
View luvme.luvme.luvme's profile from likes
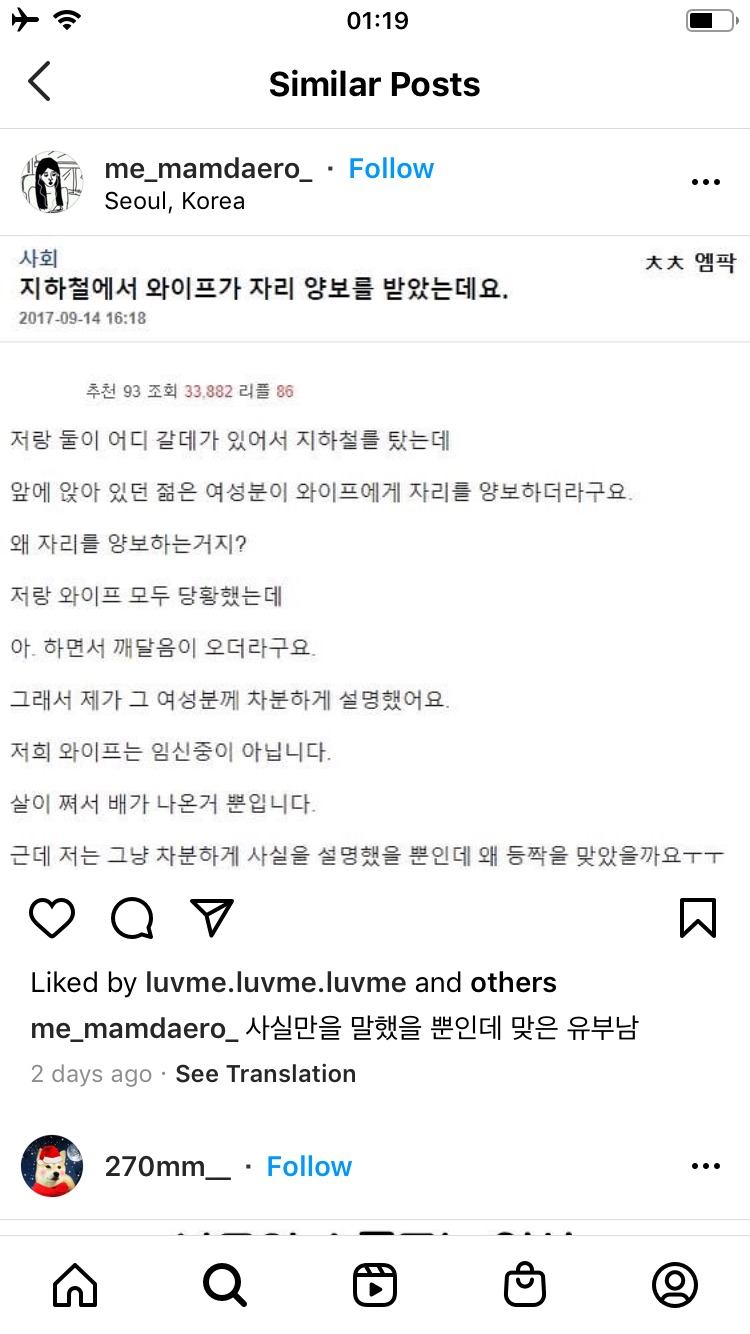[x=275, y=982]
